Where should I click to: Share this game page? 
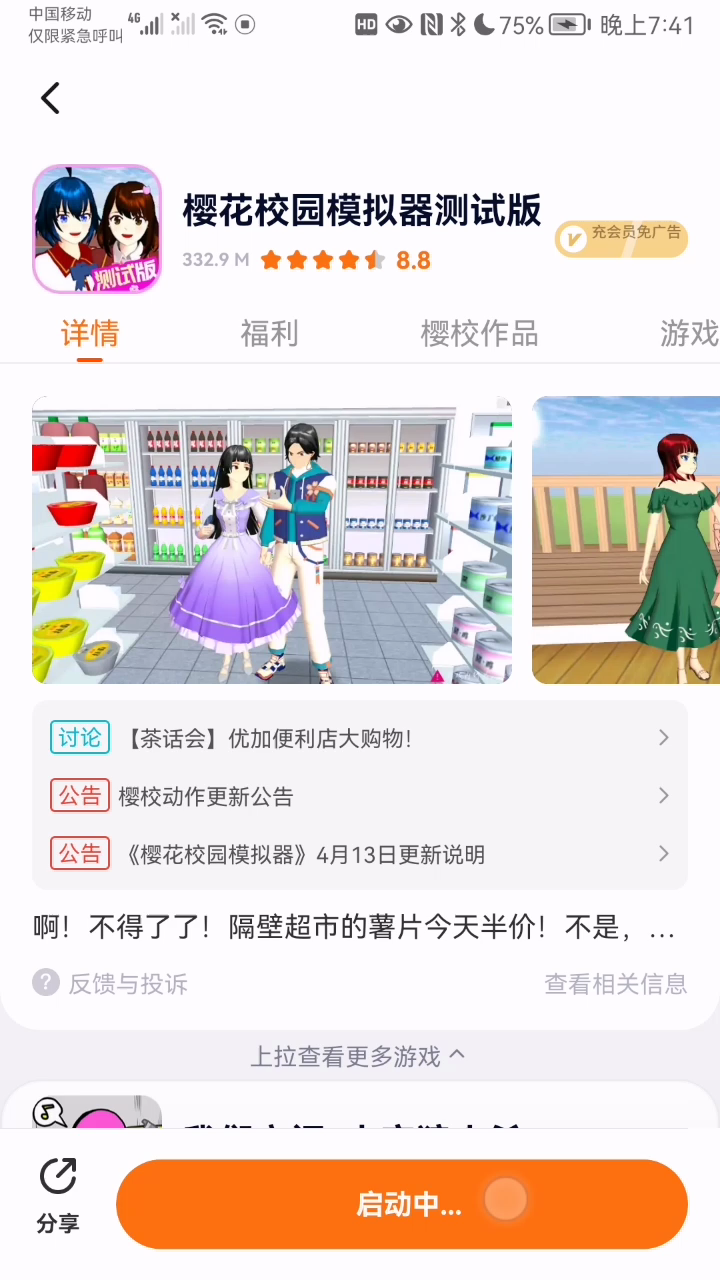coord(58,1196)
